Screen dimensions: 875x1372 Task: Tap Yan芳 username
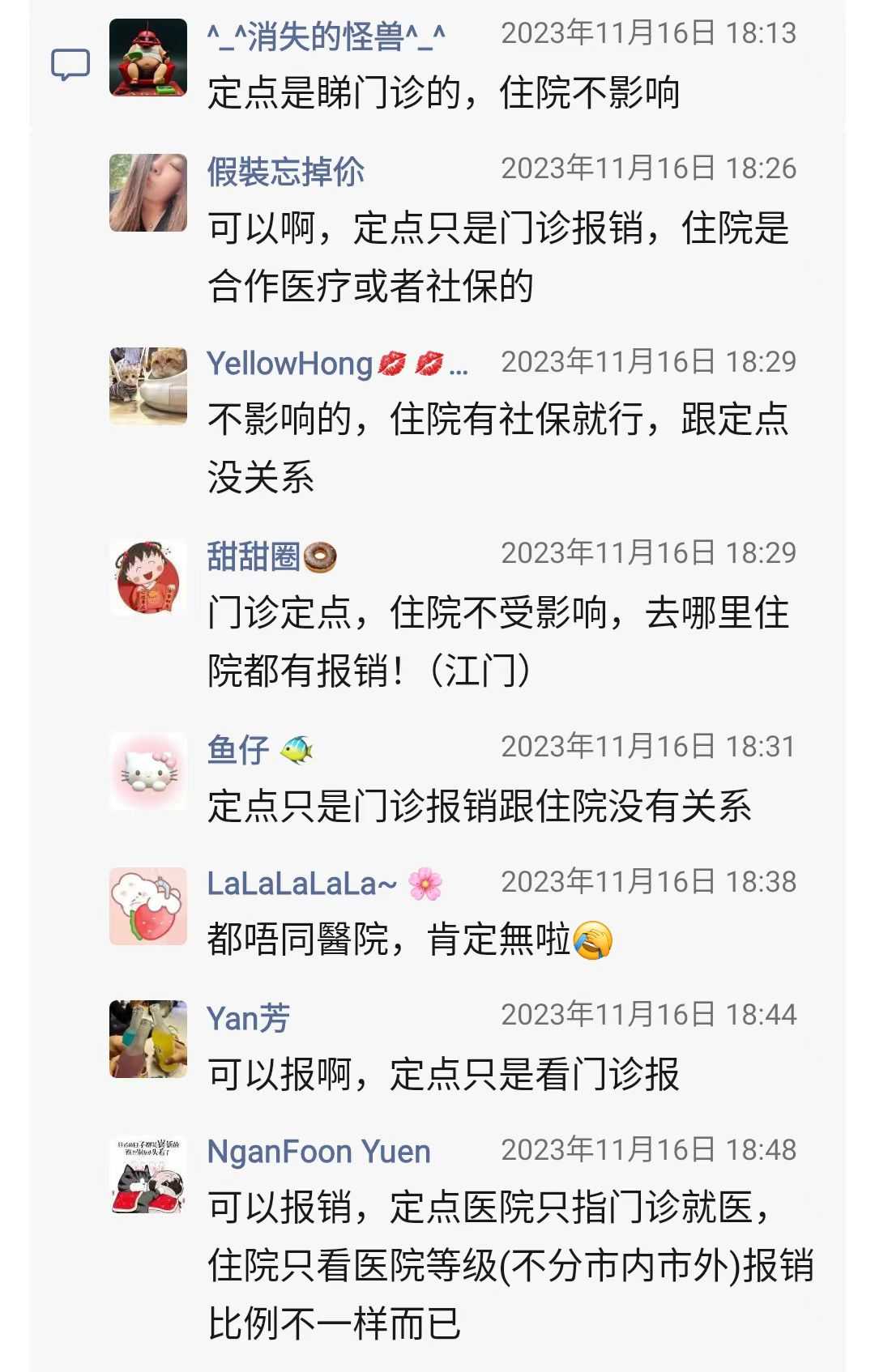(x=248, y=1018)
